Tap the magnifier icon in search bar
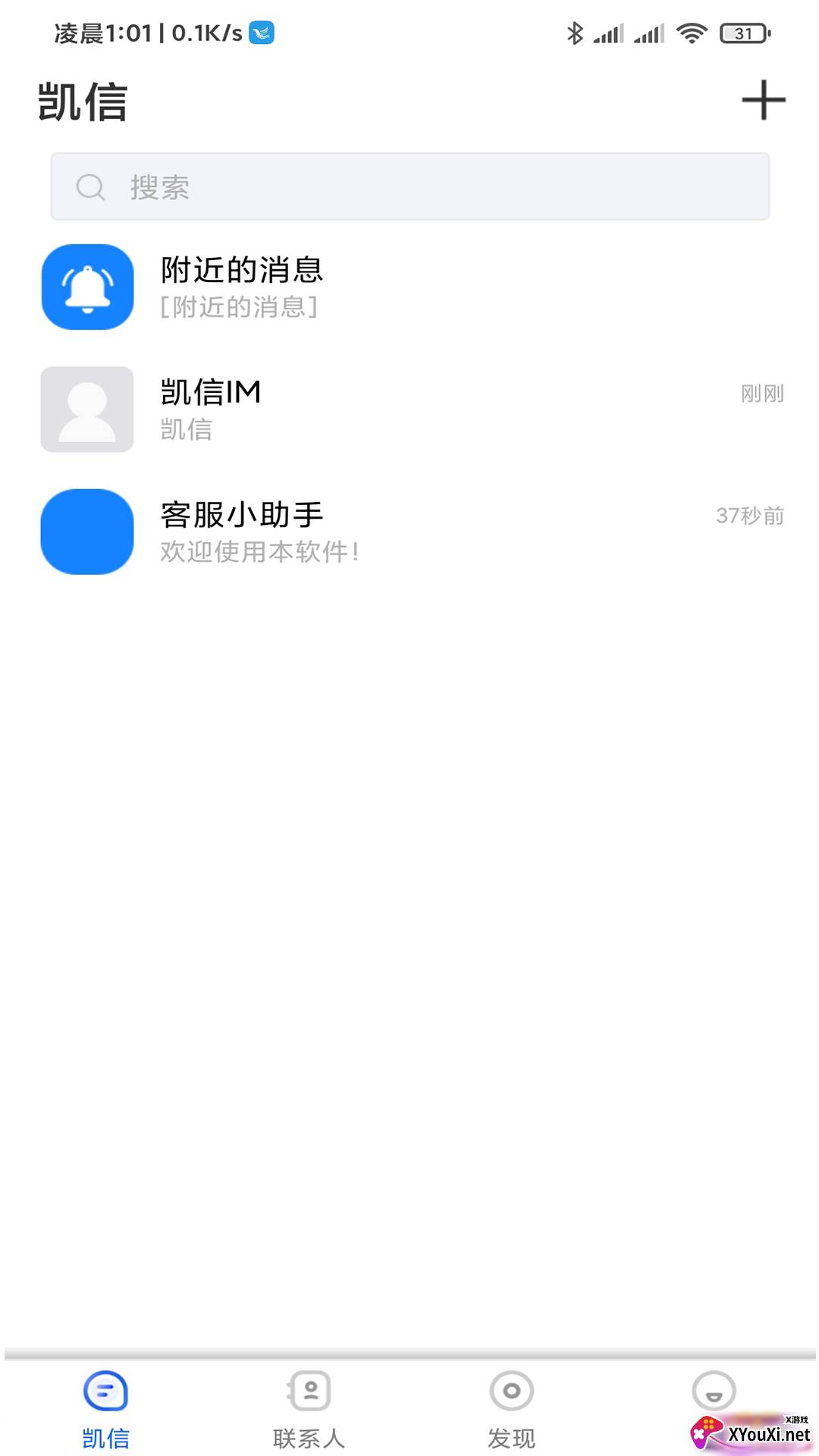Screen dimensions: 819x1456 (90, 187)
